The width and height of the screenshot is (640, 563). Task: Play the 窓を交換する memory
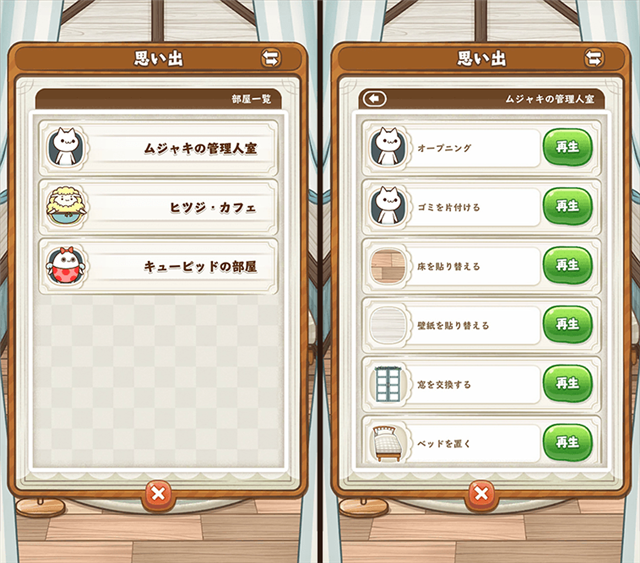[x=567, y=383]
